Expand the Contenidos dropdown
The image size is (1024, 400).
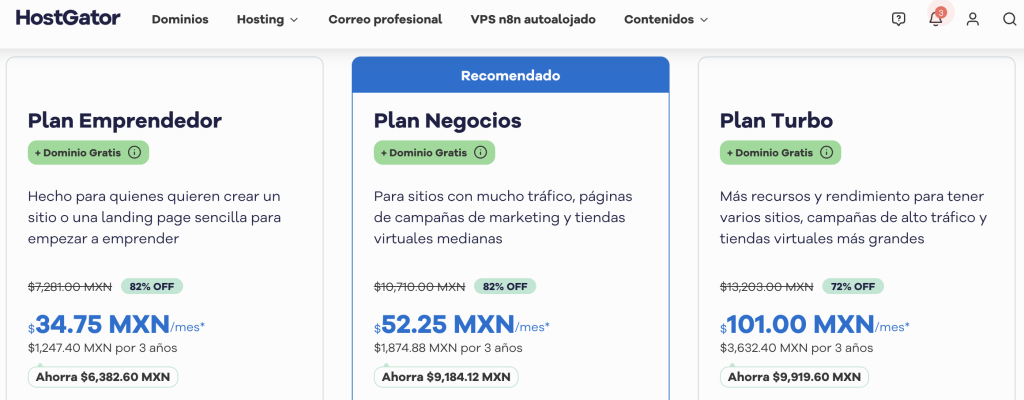pos(666,19)
